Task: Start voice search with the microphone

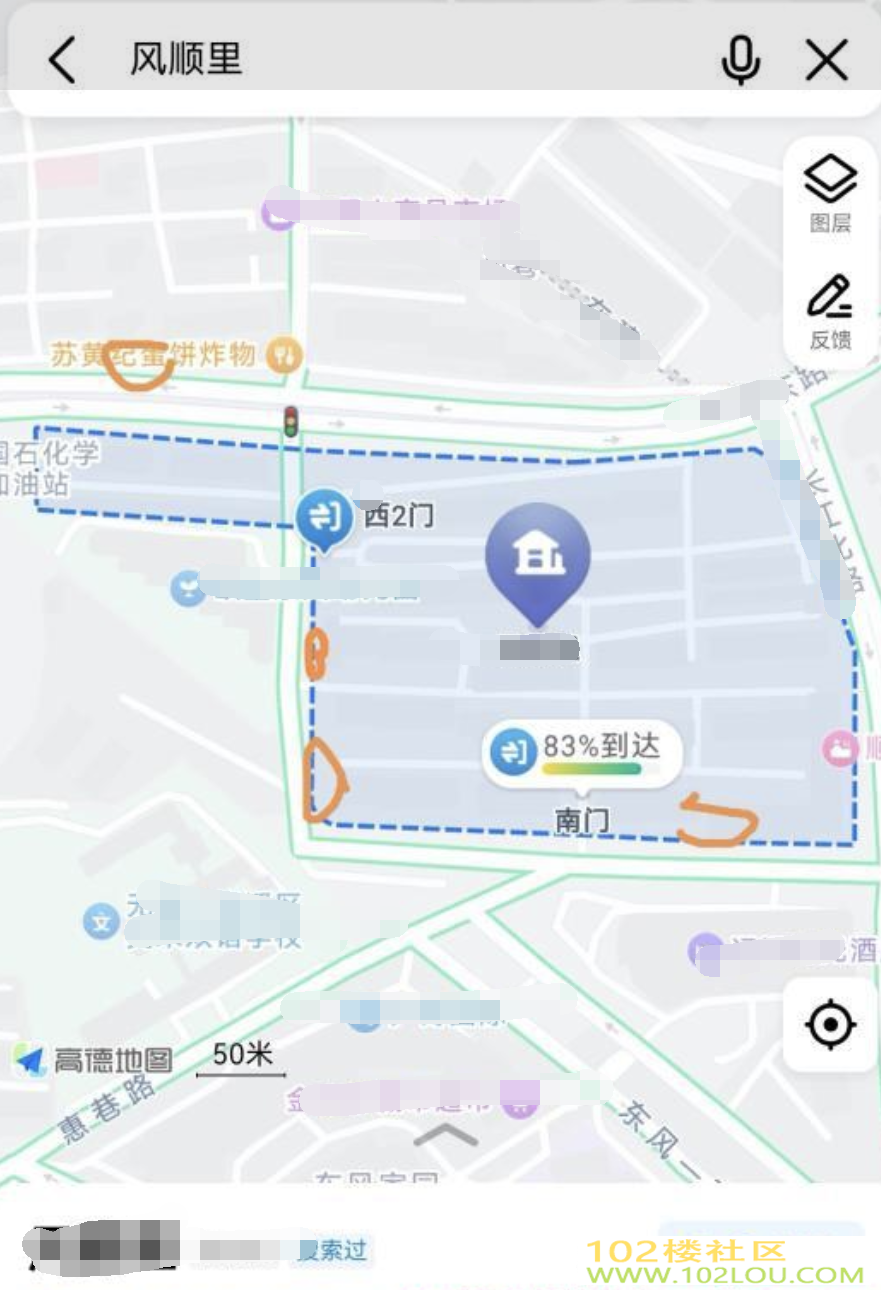Action: tap(740, 60)
